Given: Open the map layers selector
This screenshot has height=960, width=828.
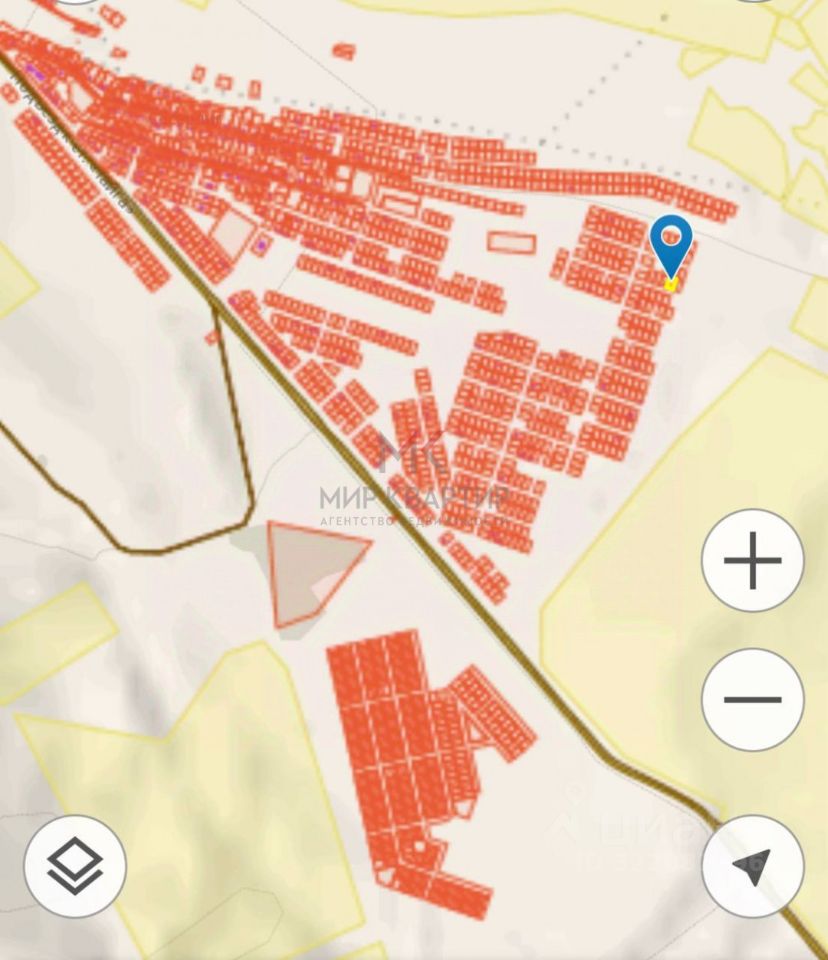Looking at the screenshot, I should 75,866.
